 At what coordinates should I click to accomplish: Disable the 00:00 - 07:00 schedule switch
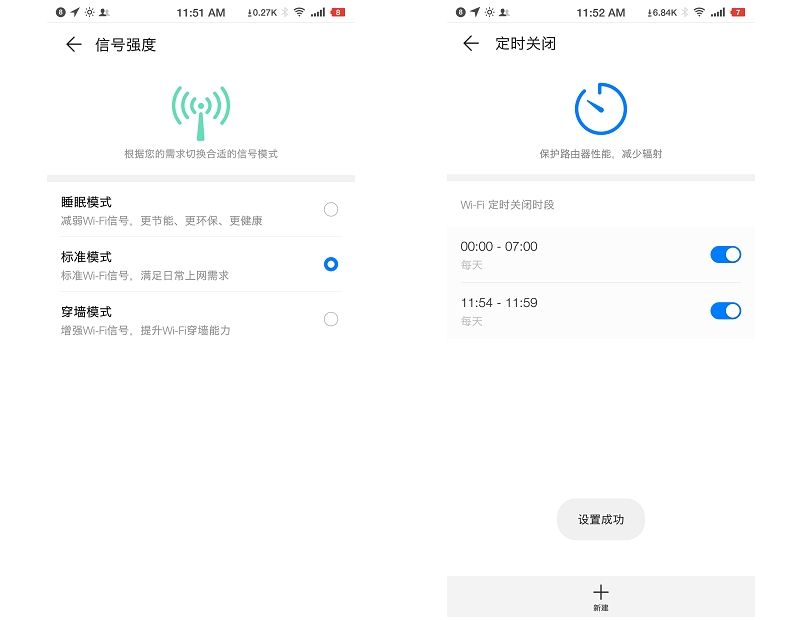[725, 254]
